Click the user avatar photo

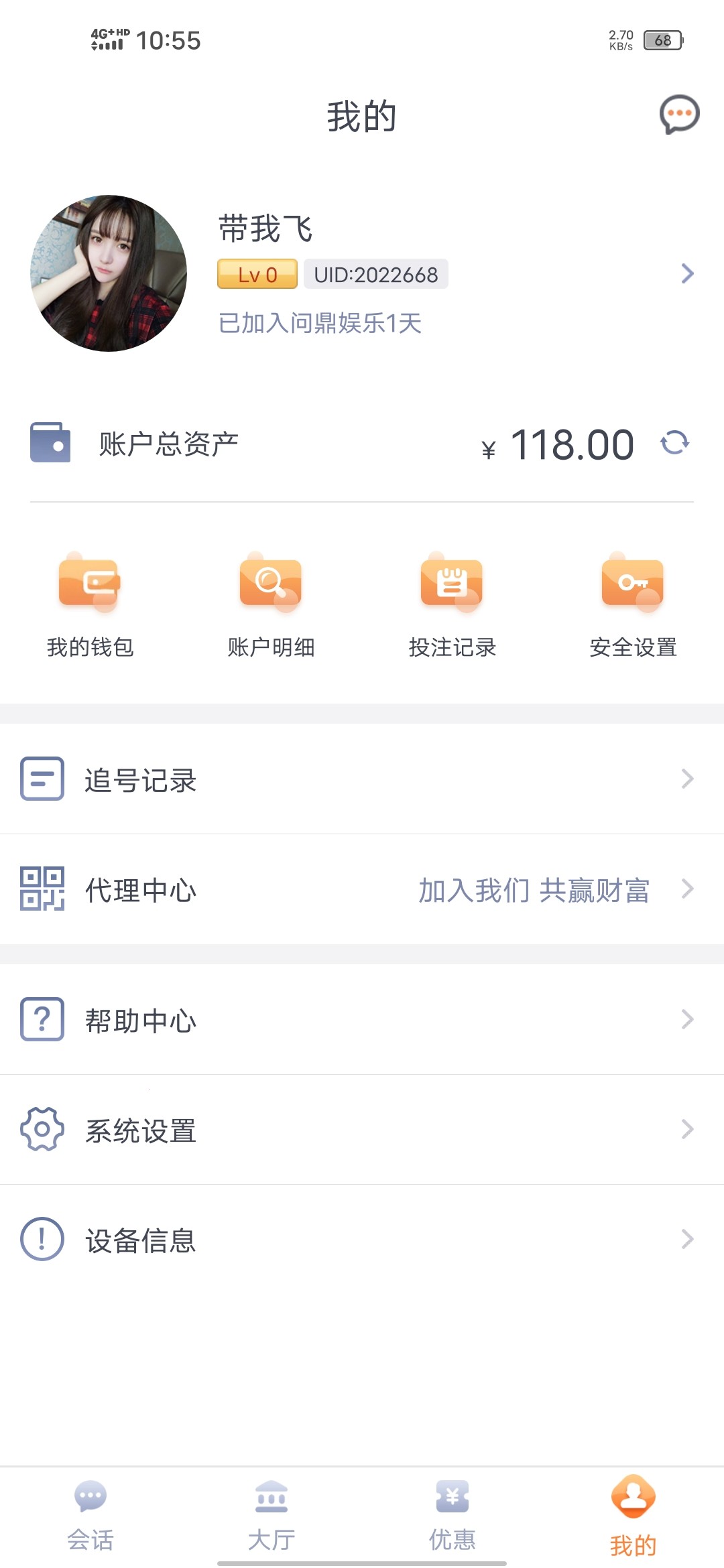[109, 273]
